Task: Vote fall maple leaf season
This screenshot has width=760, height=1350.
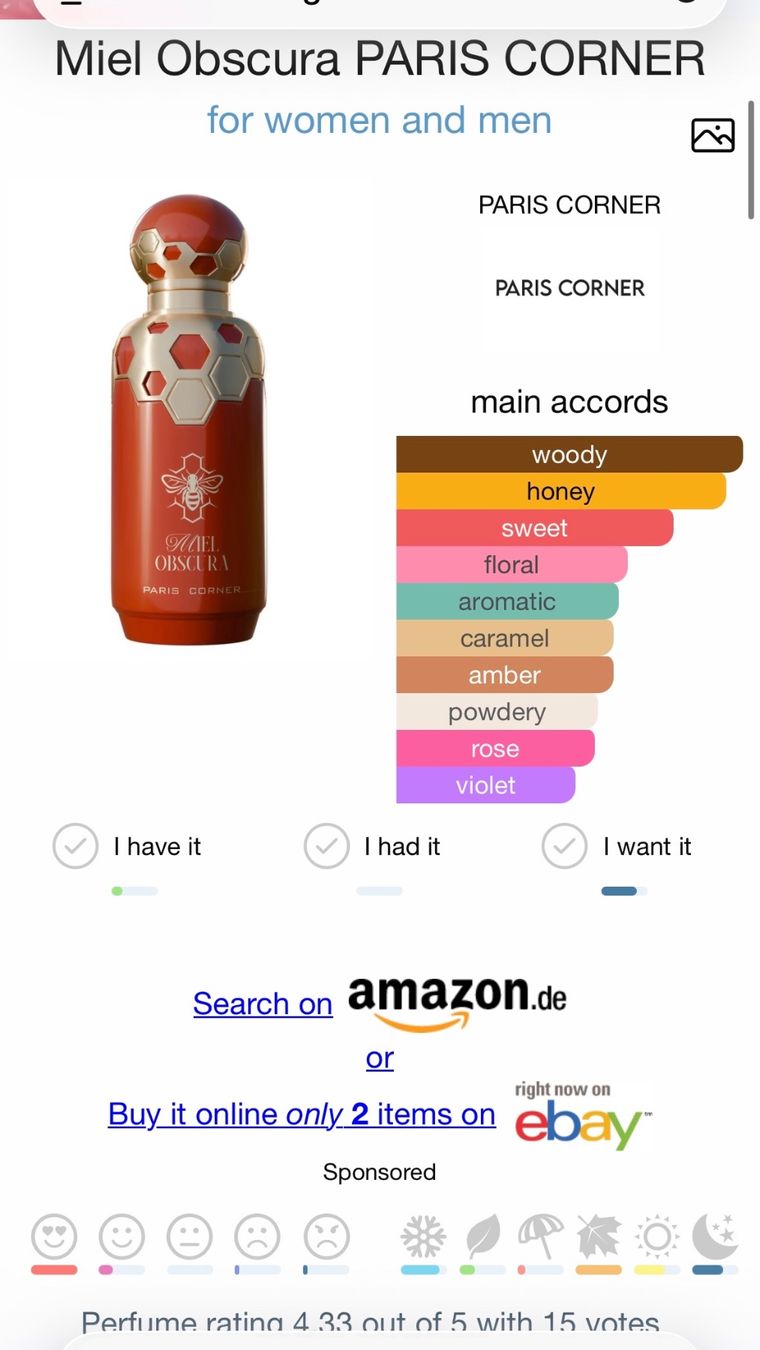Action: point(599,1237)
